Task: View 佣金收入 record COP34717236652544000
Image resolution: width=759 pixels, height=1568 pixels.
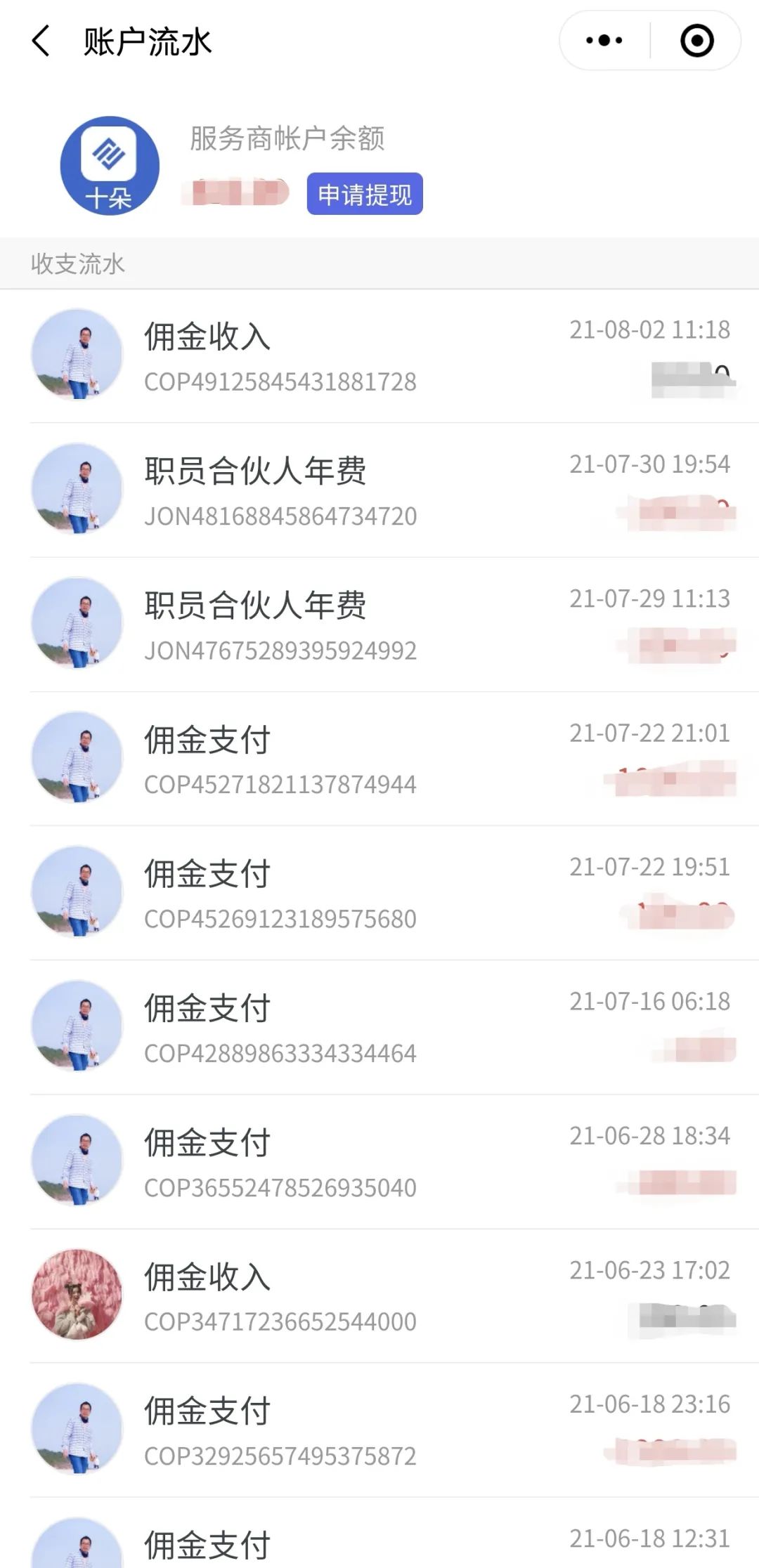Action: point(379,1295)
